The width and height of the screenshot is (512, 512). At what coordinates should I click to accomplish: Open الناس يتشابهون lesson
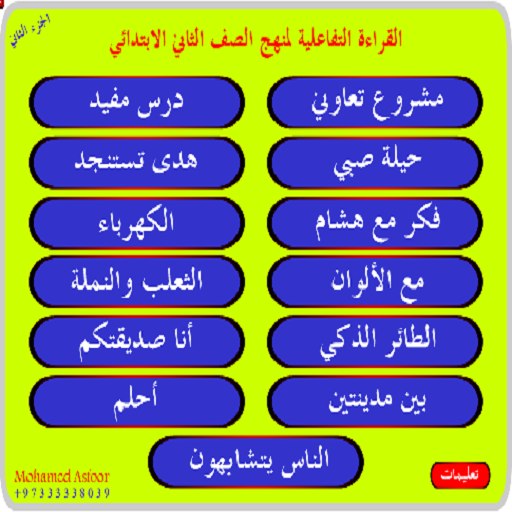click(256, 462)
